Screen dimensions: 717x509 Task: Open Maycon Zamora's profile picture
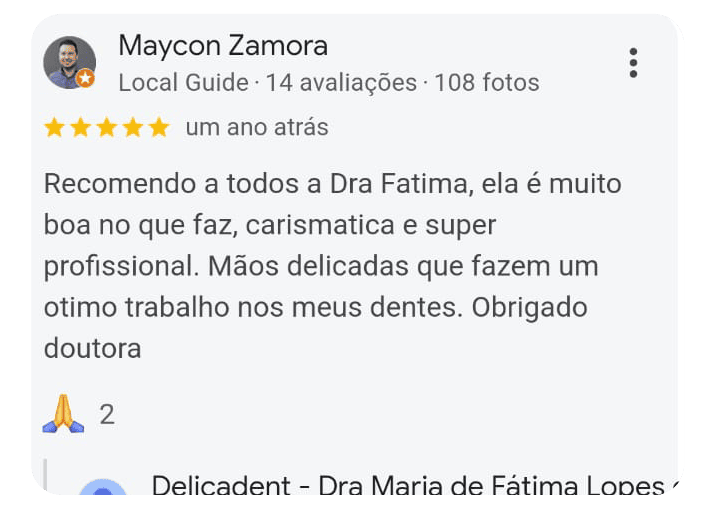click(x=69, y=62)
